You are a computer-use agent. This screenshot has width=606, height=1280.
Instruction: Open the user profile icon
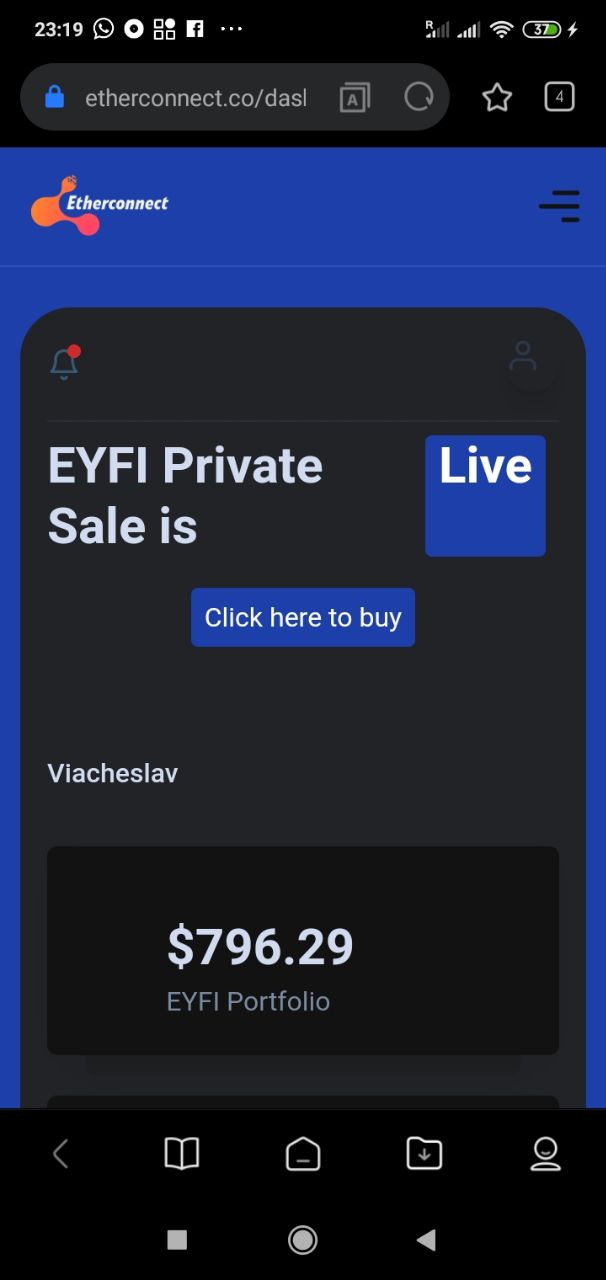pyautogui.click(x=523, y=358)
